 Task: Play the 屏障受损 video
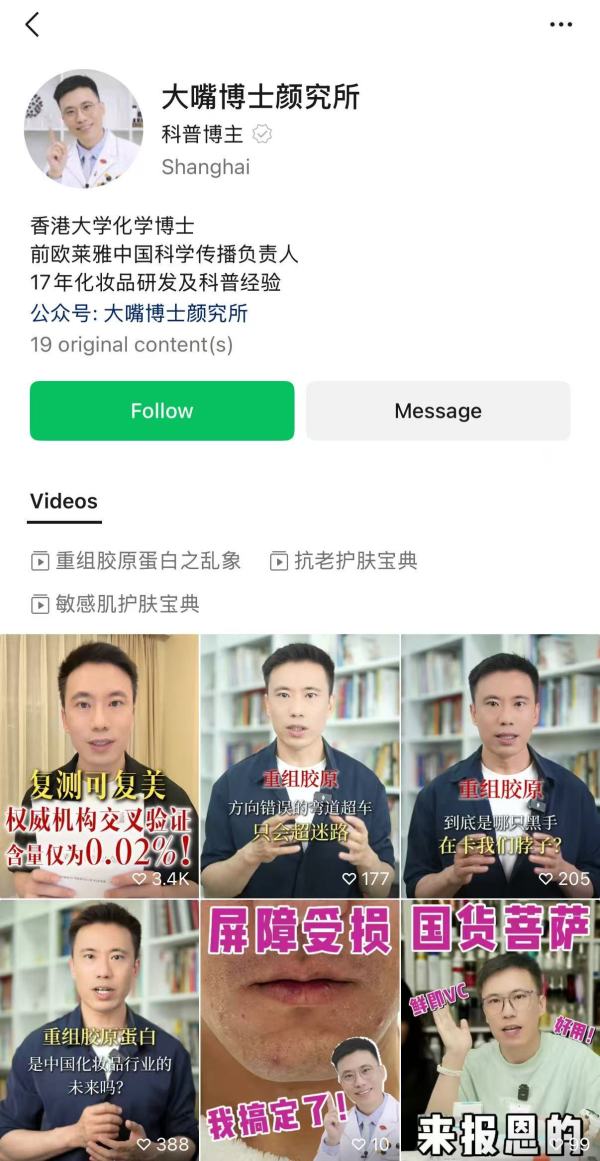click(300, 1030)
